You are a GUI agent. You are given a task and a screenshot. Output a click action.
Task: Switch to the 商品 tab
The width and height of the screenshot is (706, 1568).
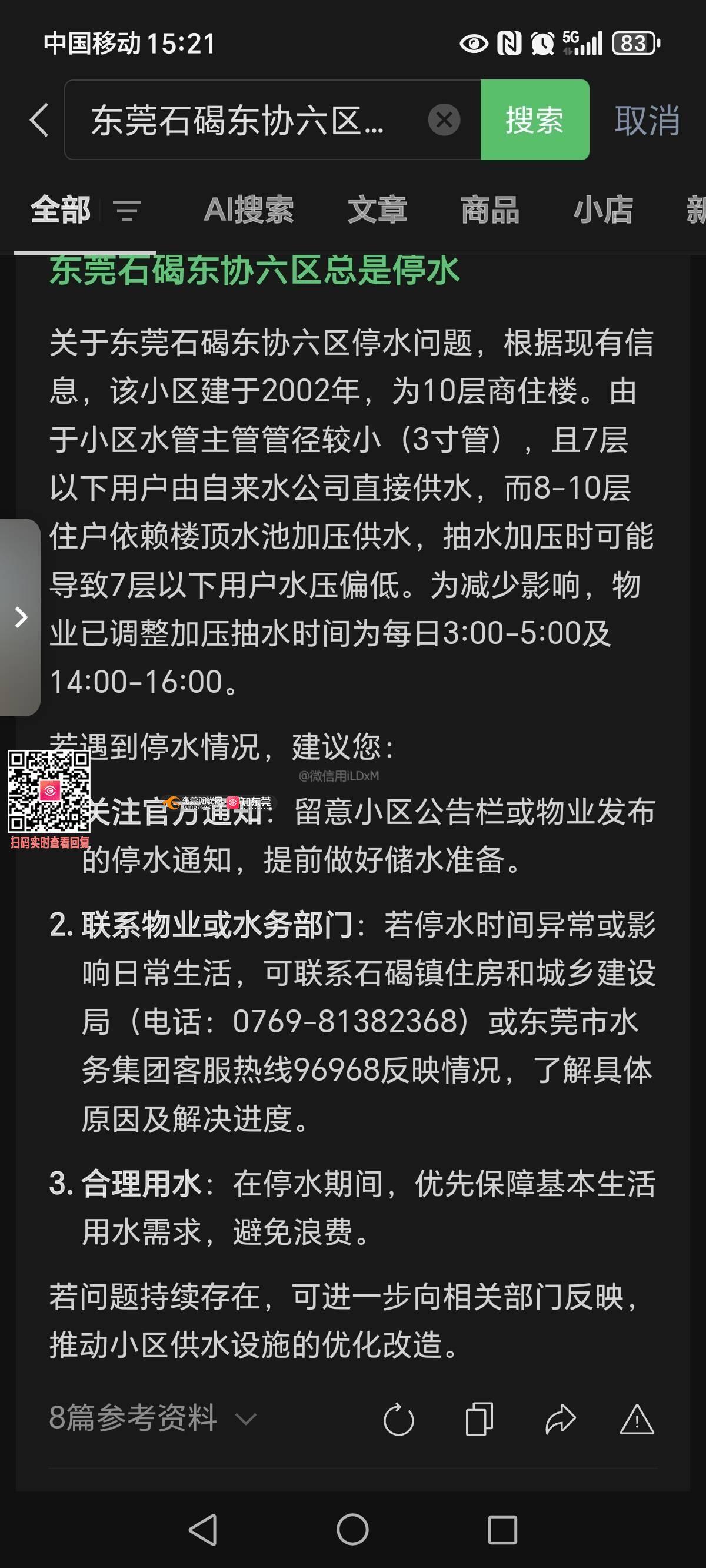click(x=490, y=210)
